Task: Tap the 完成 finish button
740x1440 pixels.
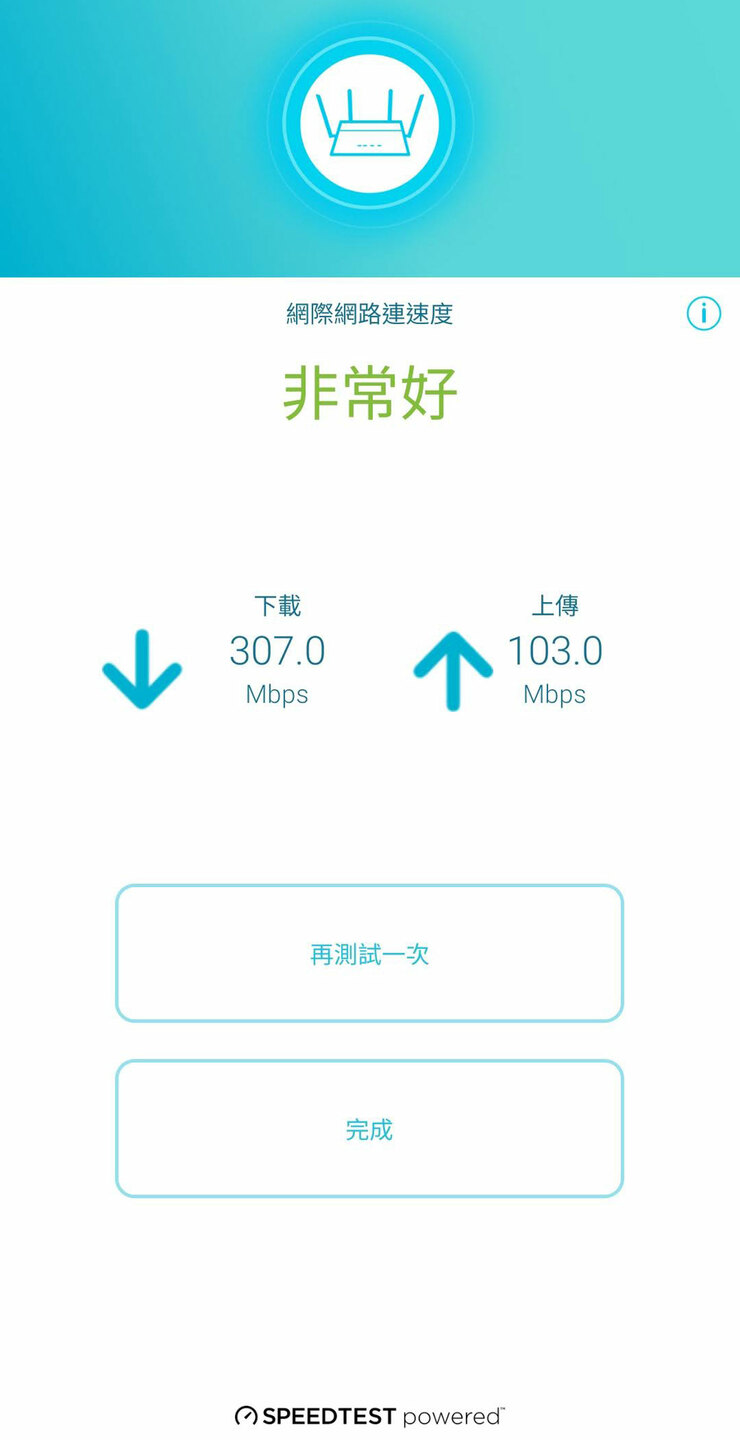Action: (x=370, y=1128)
